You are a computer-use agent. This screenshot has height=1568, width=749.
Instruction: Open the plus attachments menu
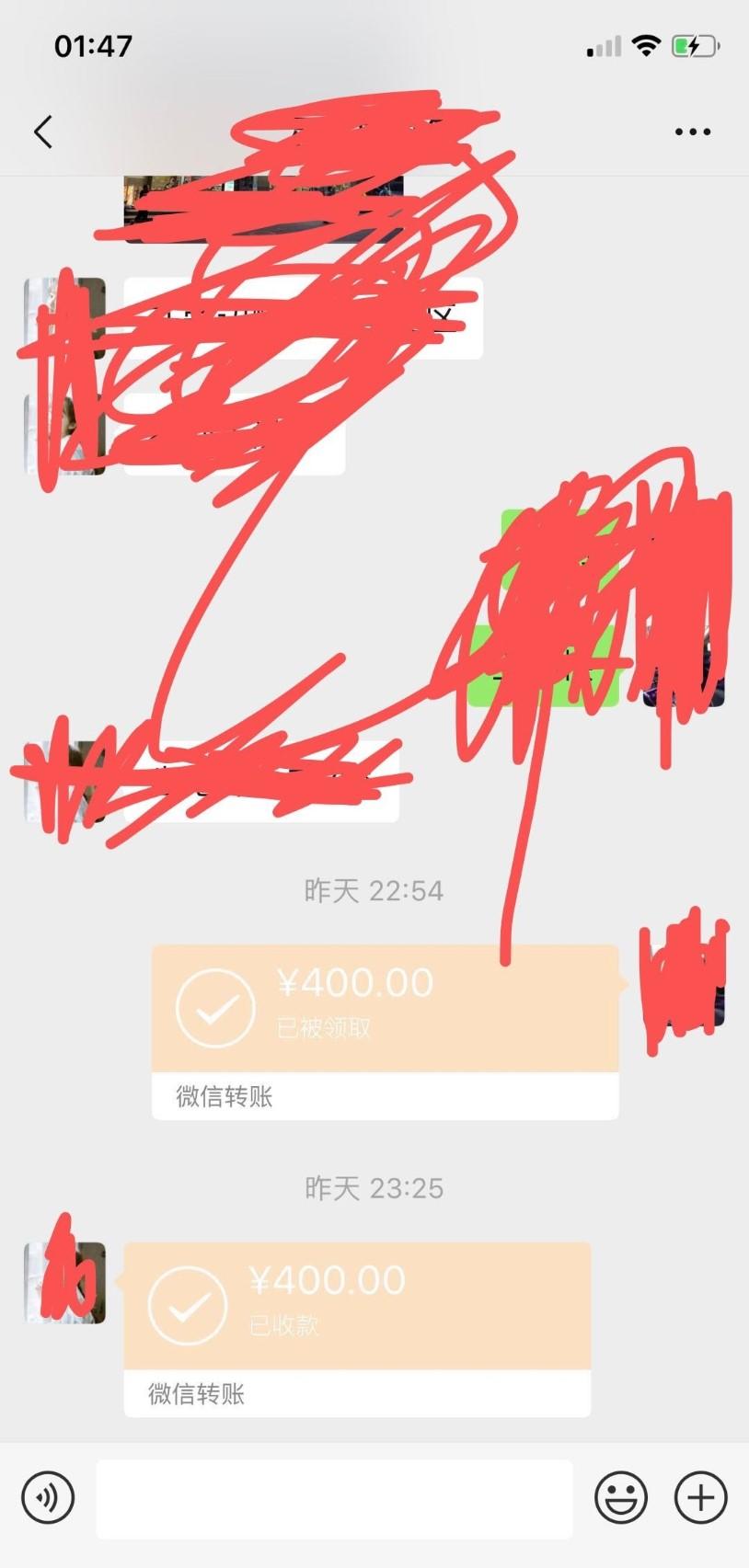tap(700, 1497)
